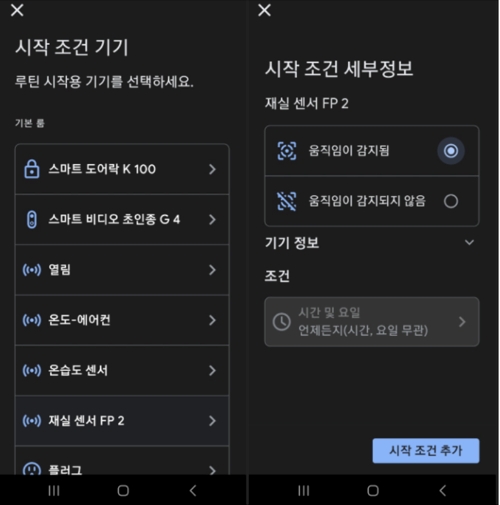Choose the 열림 sensor row
500x505 pixels.
coord(122,270)
